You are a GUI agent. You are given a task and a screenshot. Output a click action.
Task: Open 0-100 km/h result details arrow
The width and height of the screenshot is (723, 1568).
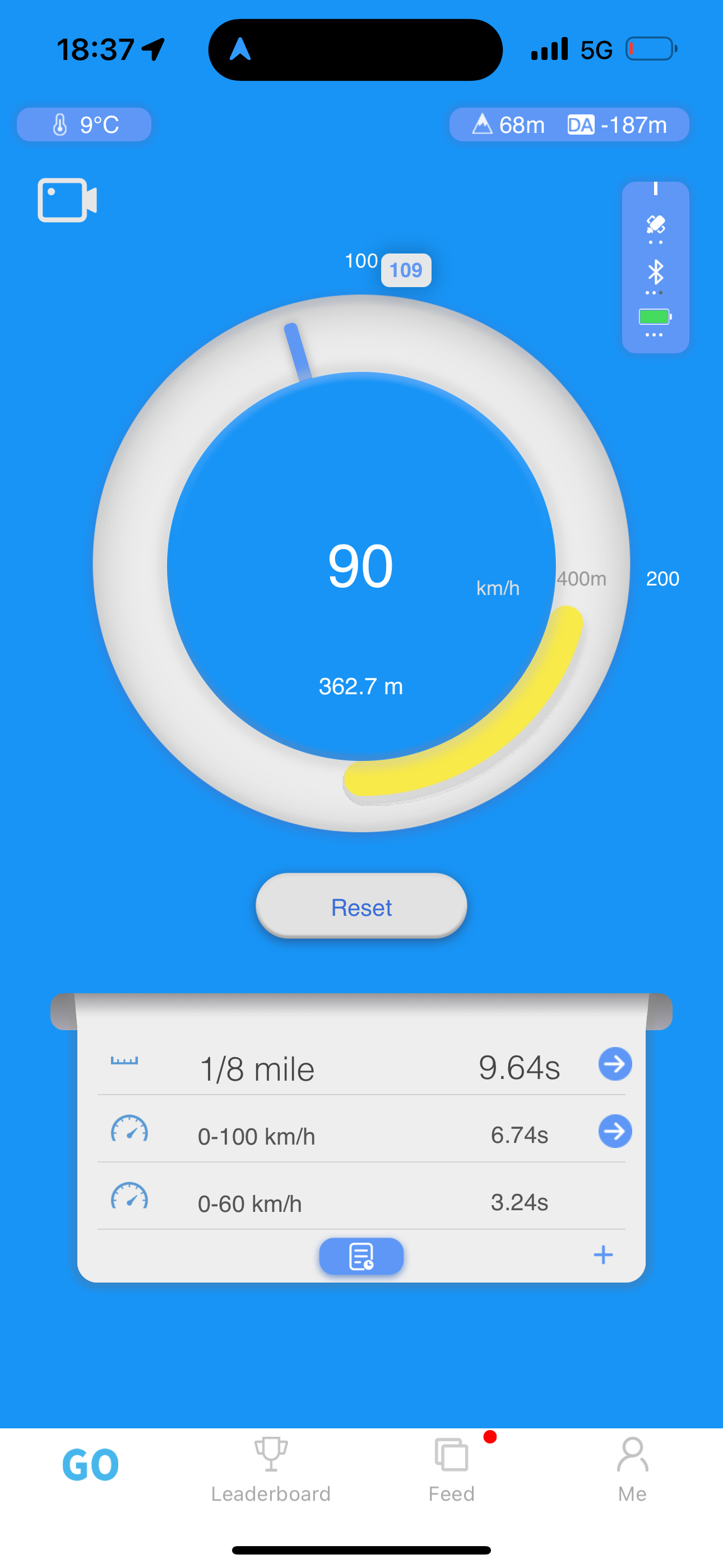[x=615, y=1132]
